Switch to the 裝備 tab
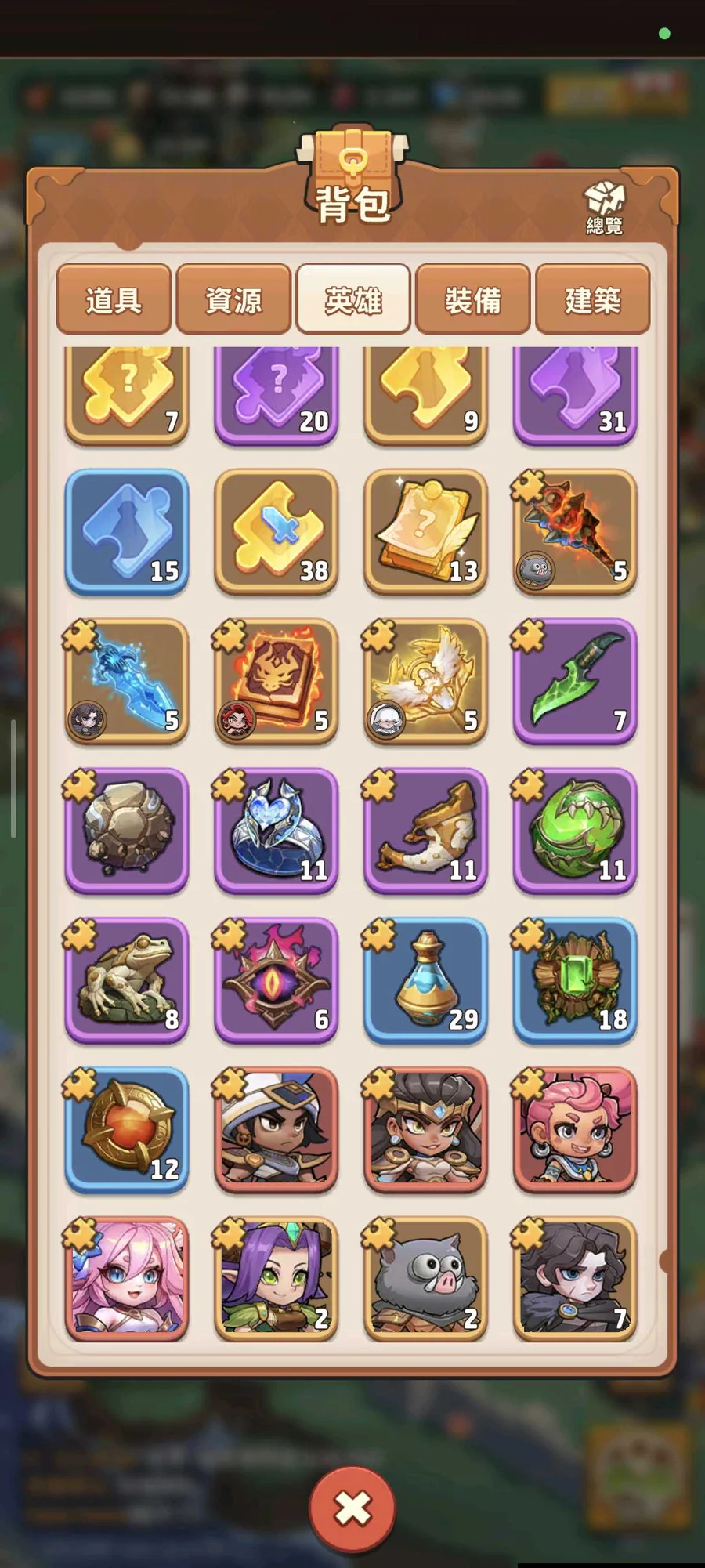Viewport: 705px width, 1568px height. [473, 300]
